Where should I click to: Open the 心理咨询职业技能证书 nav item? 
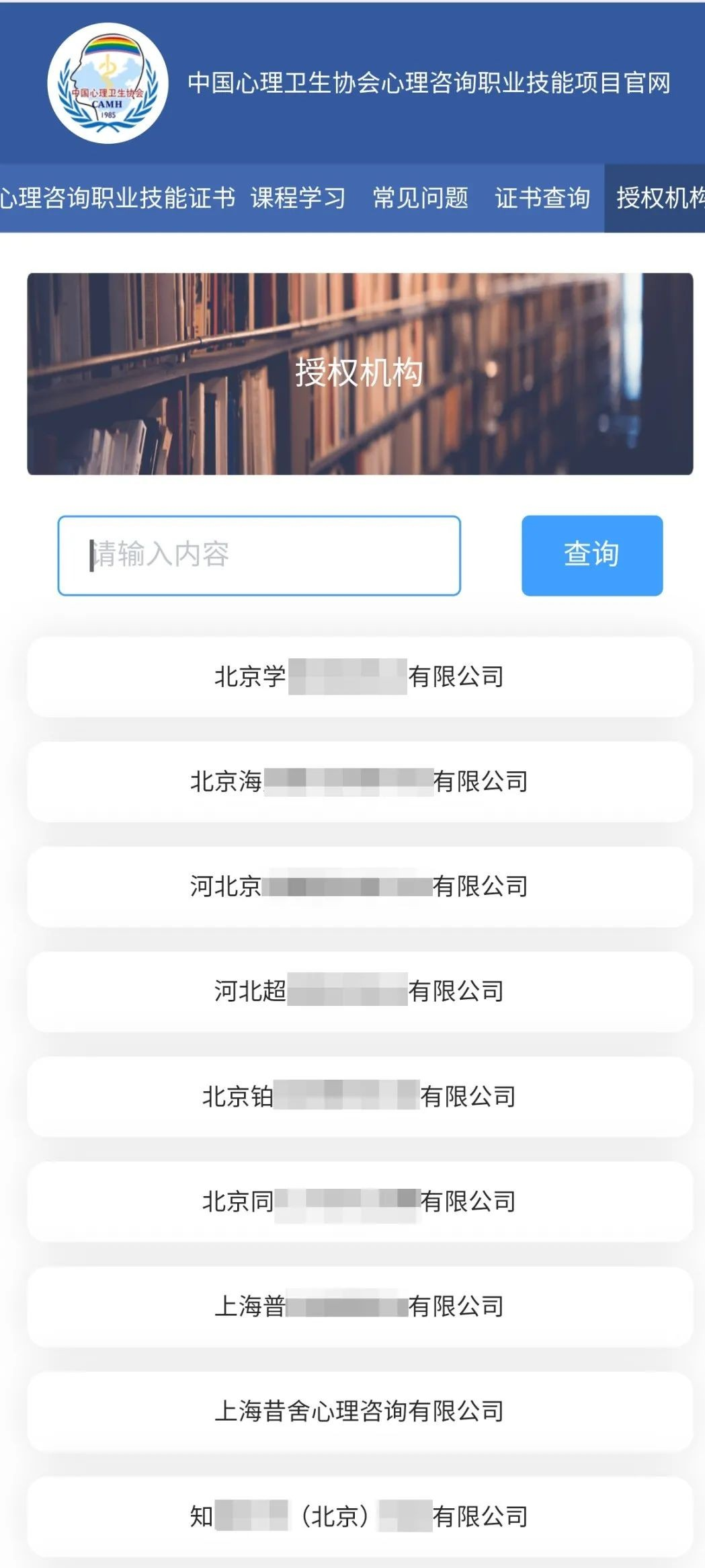[x=118, y=198]
